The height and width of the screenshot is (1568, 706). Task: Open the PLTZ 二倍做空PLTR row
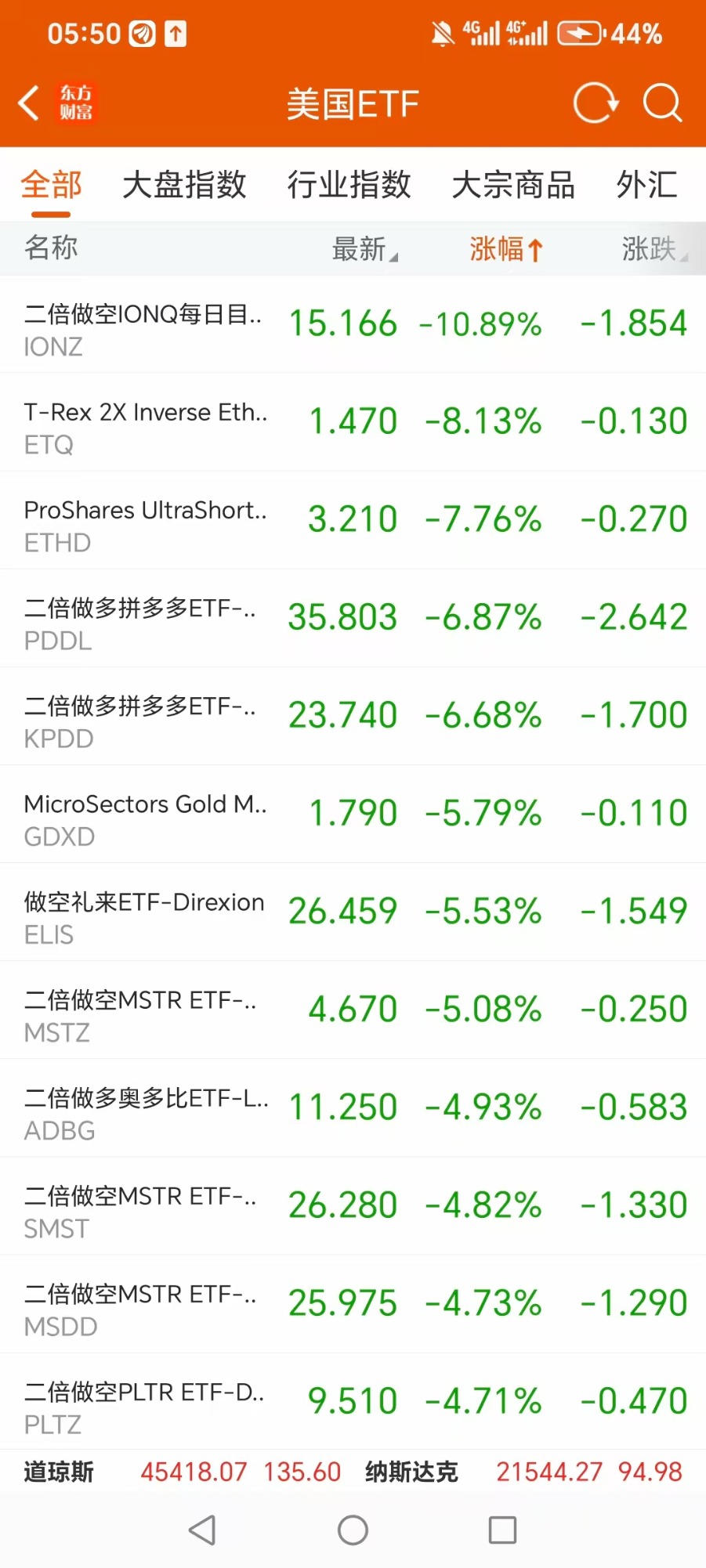353,1401
